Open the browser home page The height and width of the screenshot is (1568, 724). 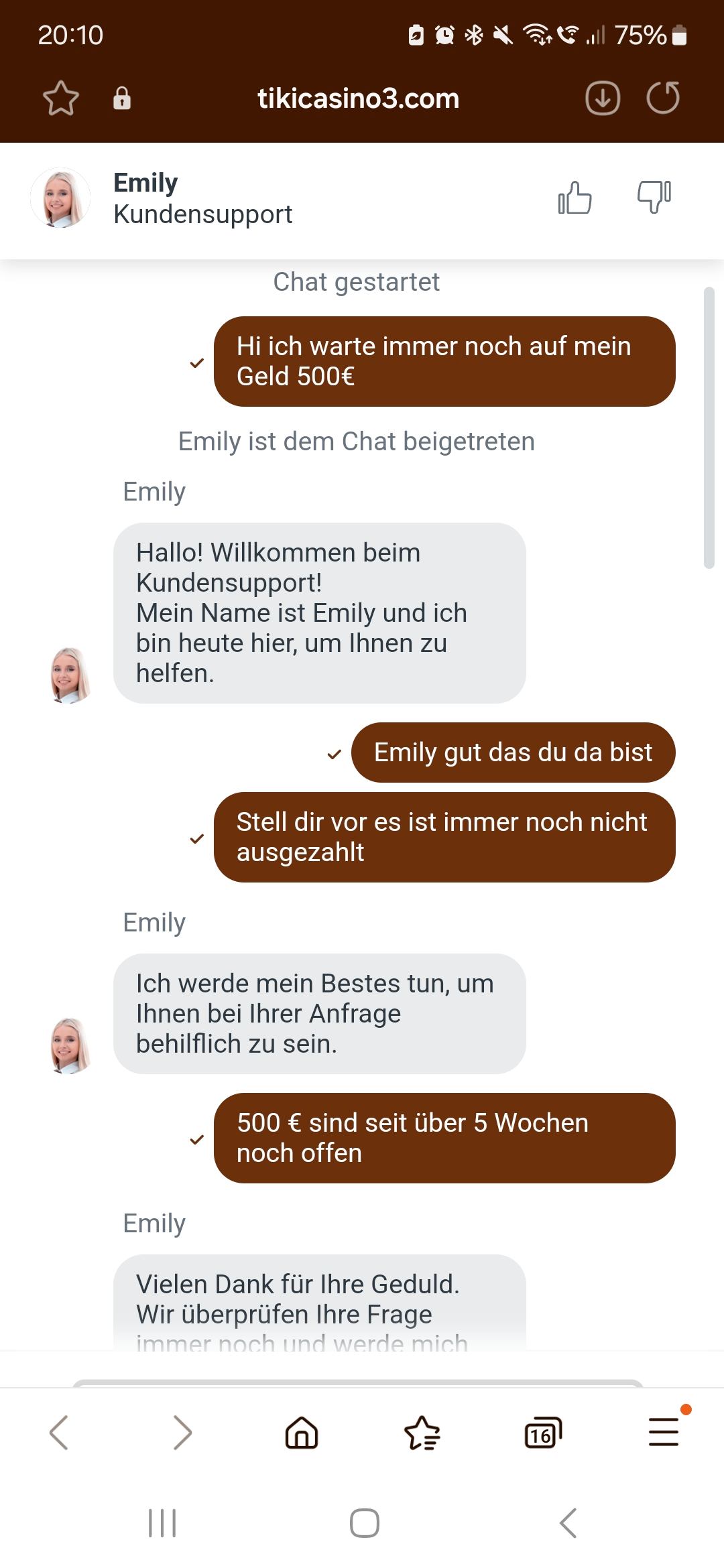302,1433
